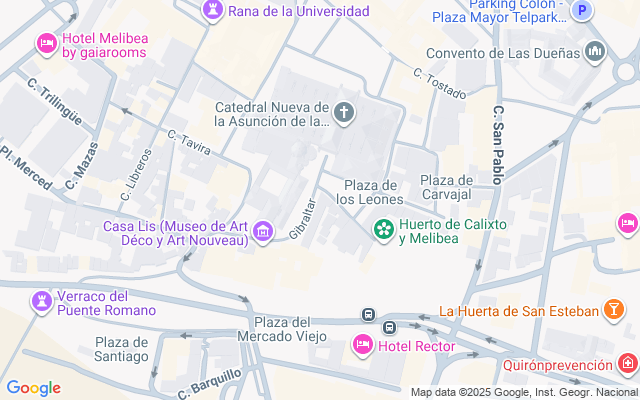This screenshot has width=640, height=400.
Task: Select Hotel Melibea by gaiarooms pin
Action: [47, 44]
